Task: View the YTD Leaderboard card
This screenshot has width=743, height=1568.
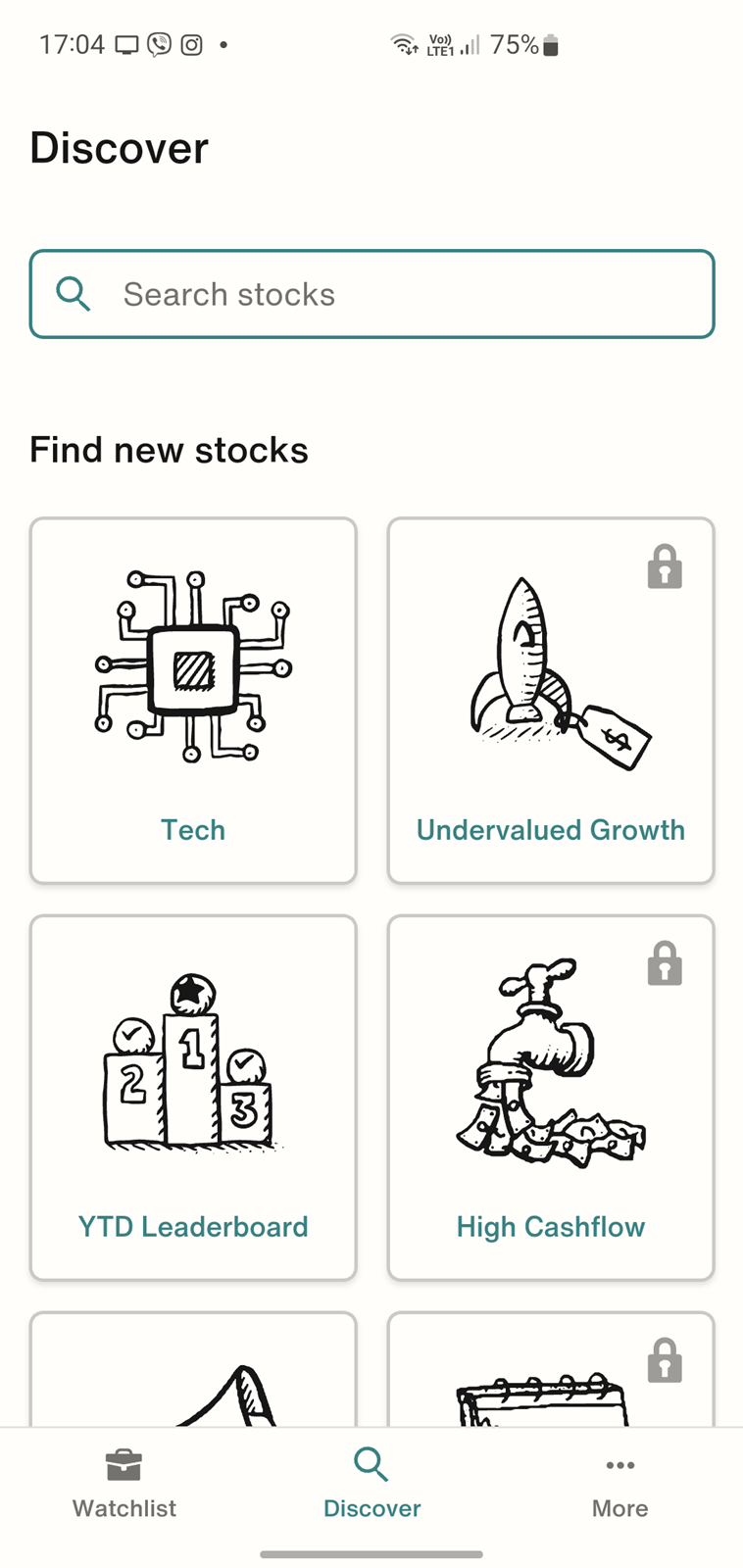Action: pos(193,1098)
